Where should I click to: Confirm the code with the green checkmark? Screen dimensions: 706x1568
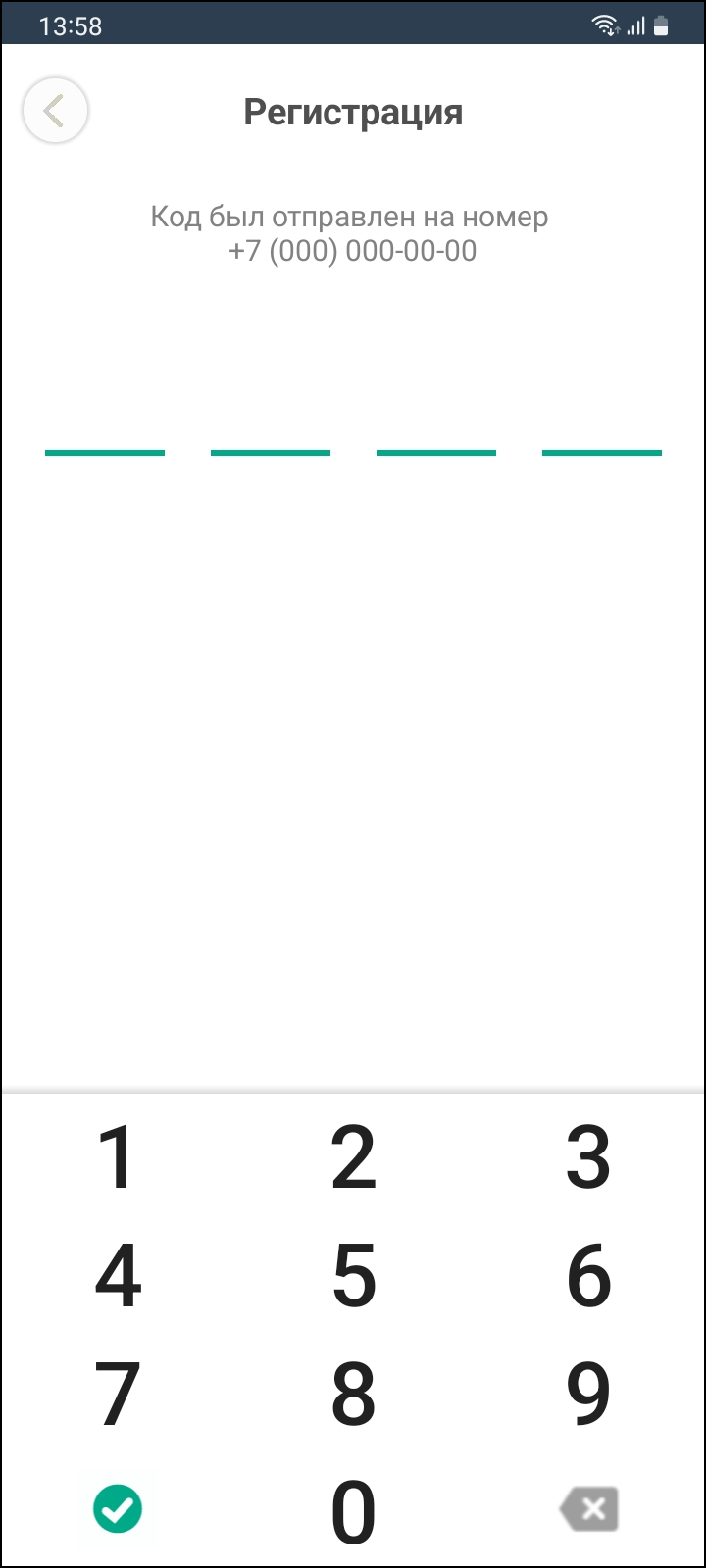pos(118,1508)
